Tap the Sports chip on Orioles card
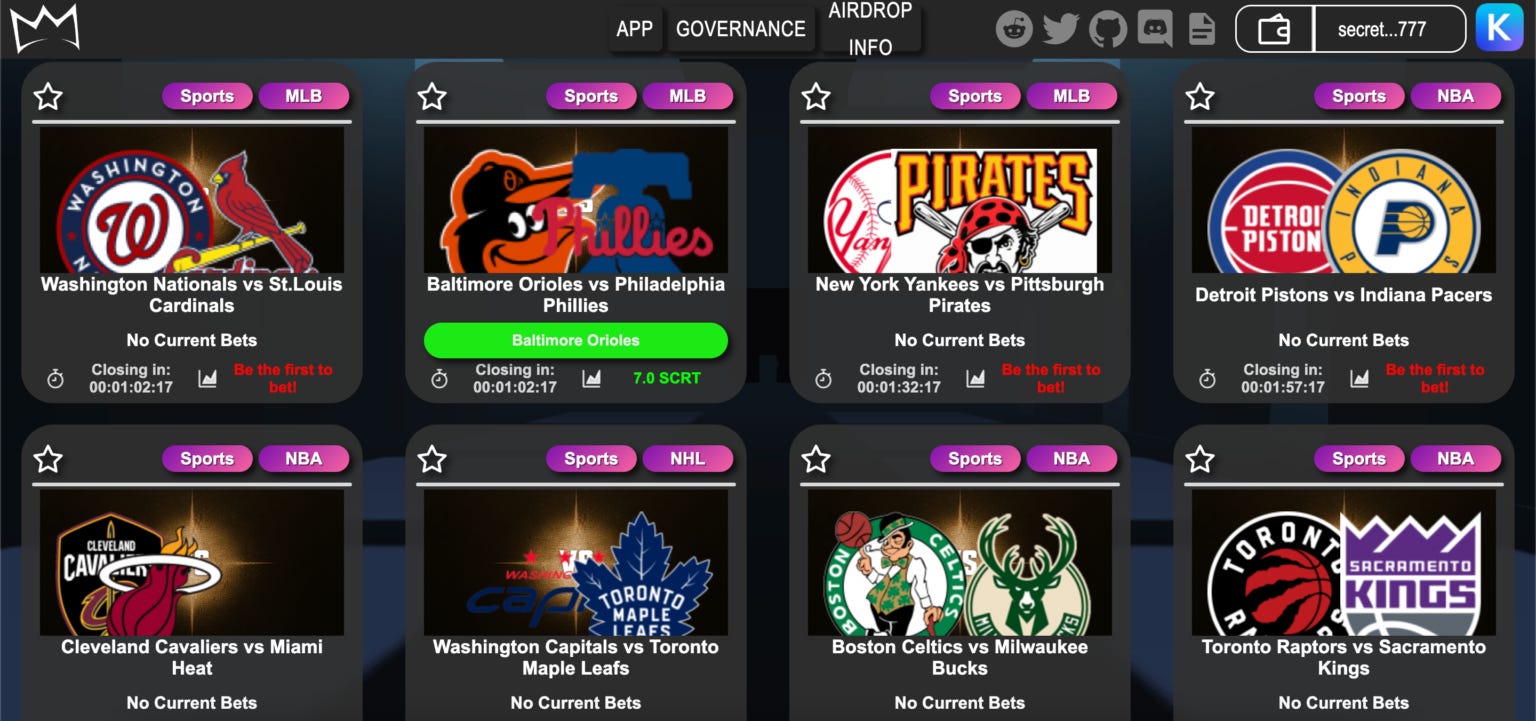The image size is (1536, 721). (590, 97)
